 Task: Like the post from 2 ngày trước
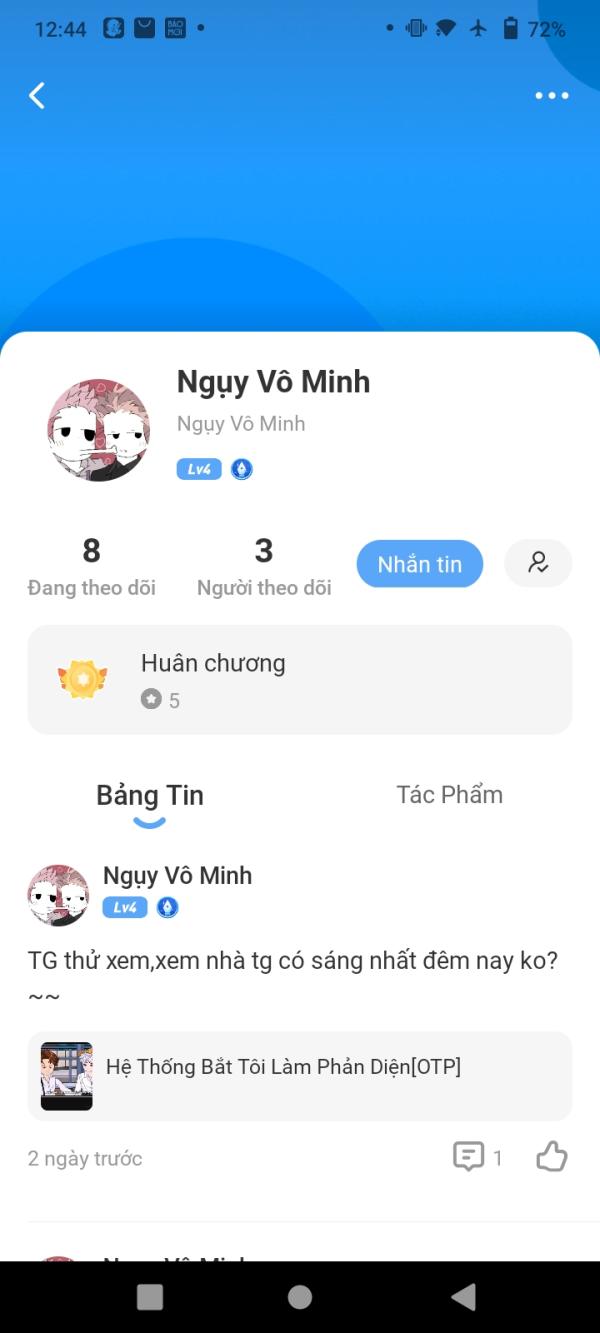551,1157
